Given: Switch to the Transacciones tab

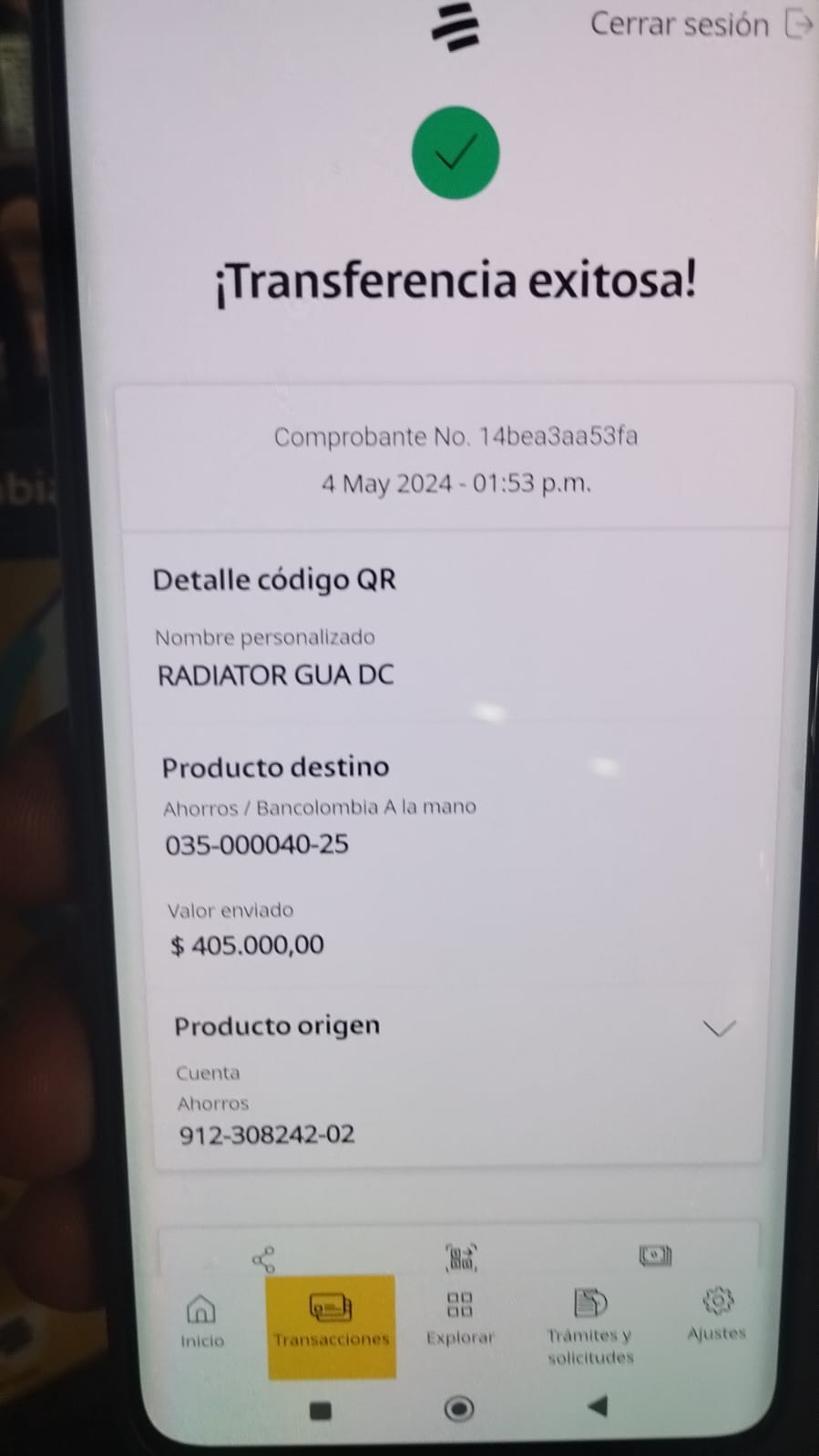Looking at the screenshot, I should (331, 1321).
